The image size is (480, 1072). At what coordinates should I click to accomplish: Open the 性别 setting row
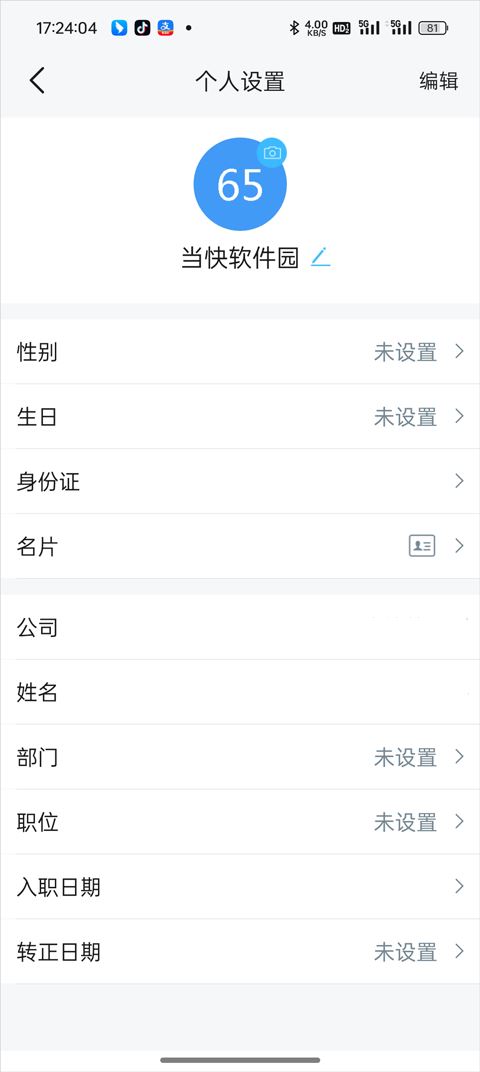tap(240, 352)
